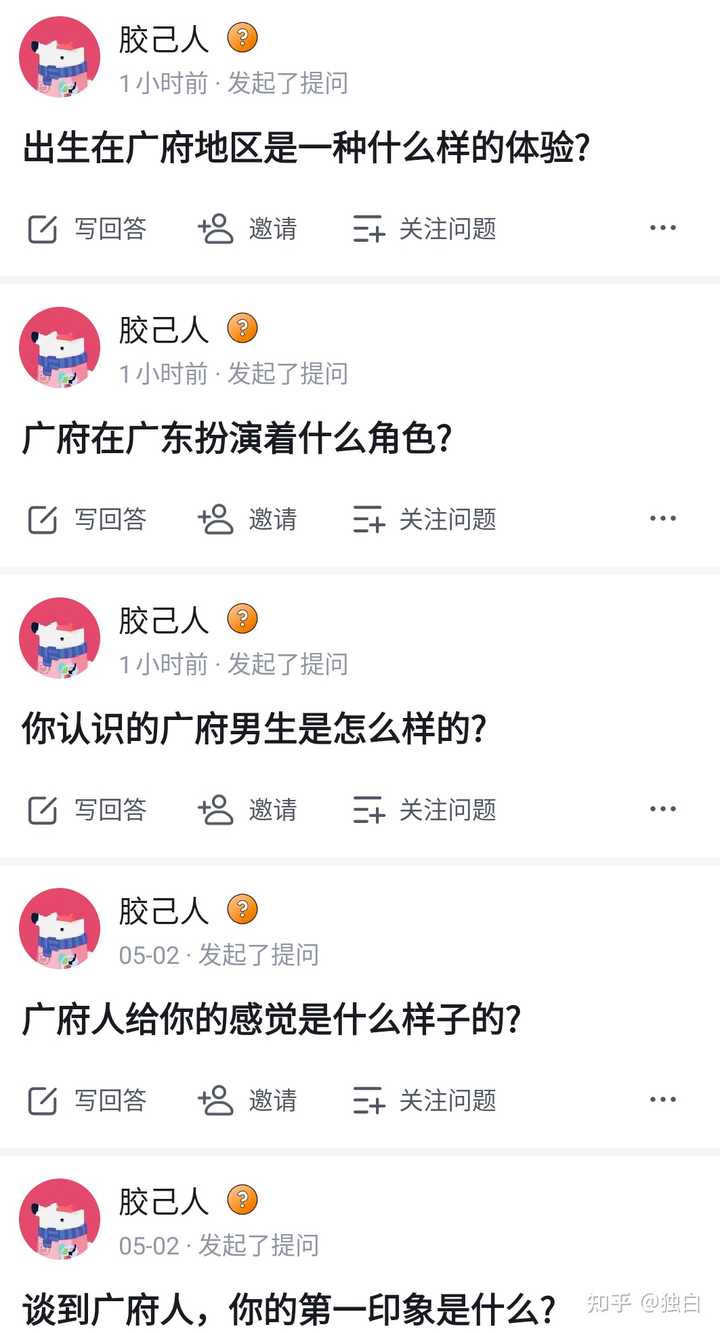Invite users to 广府在广东扮演着什么角色 question
The height and width of the screenshot is (1333, 720).
click(x=248, y=519)
